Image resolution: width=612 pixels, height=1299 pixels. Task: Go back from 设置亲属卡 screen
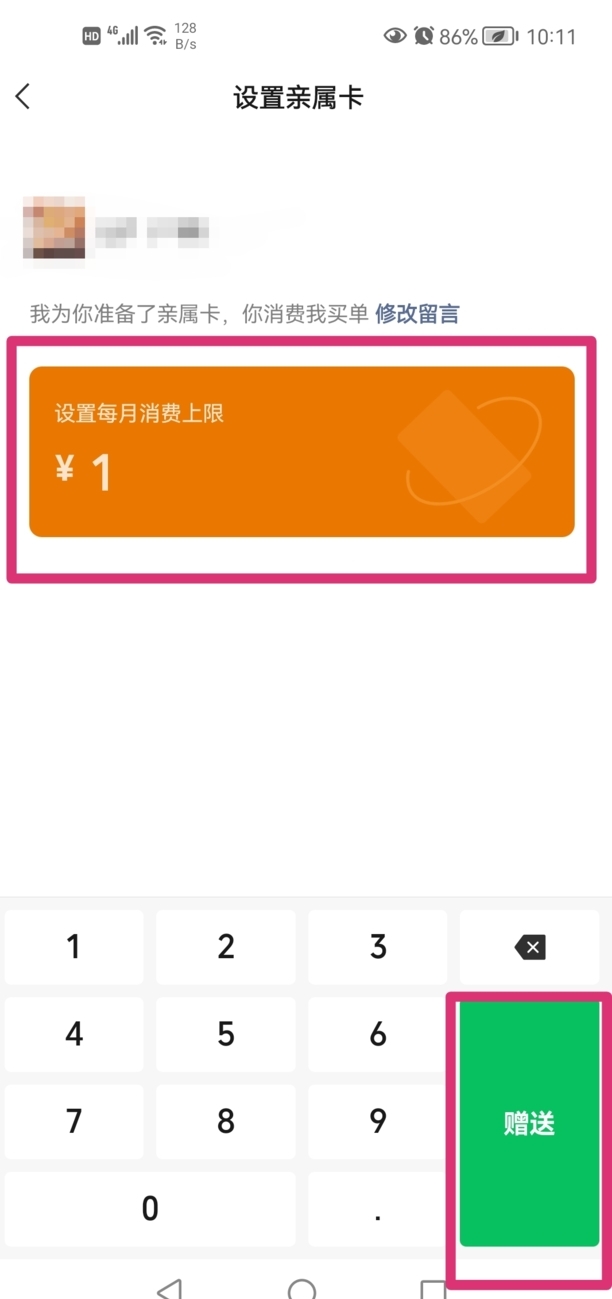tap(23, 97)
